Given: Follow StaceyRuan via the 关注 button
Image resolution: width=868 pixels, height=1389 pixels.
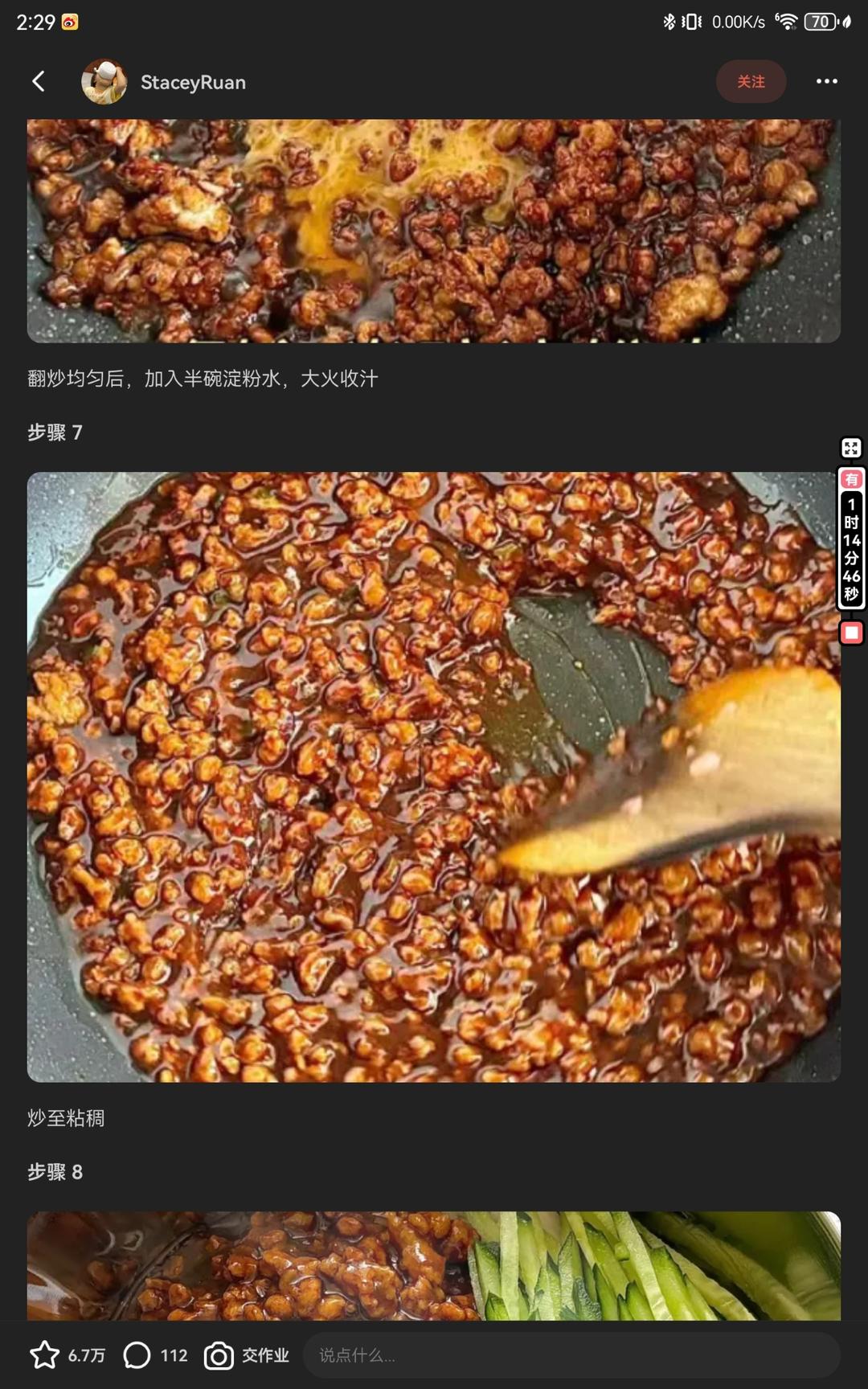Looking at the screenshot, I should pyautogui.click(x=751, y=81).
